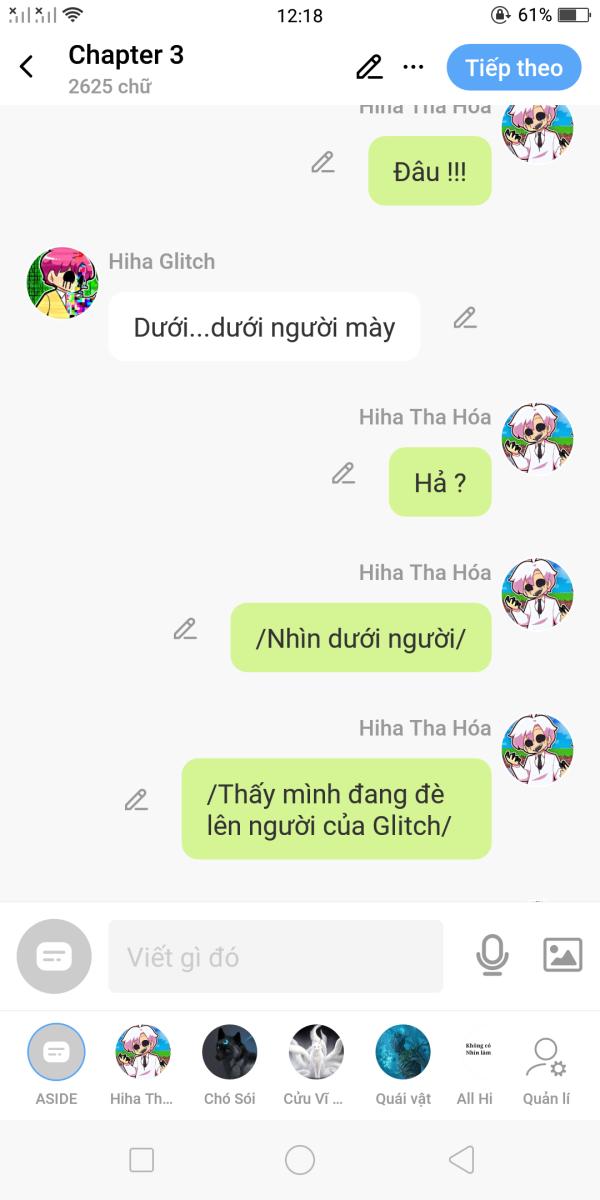The width and height of the screenshot is (600, 1200).
Task: Select the Hiha Th... character
Action: click(x=142, y=1065)
